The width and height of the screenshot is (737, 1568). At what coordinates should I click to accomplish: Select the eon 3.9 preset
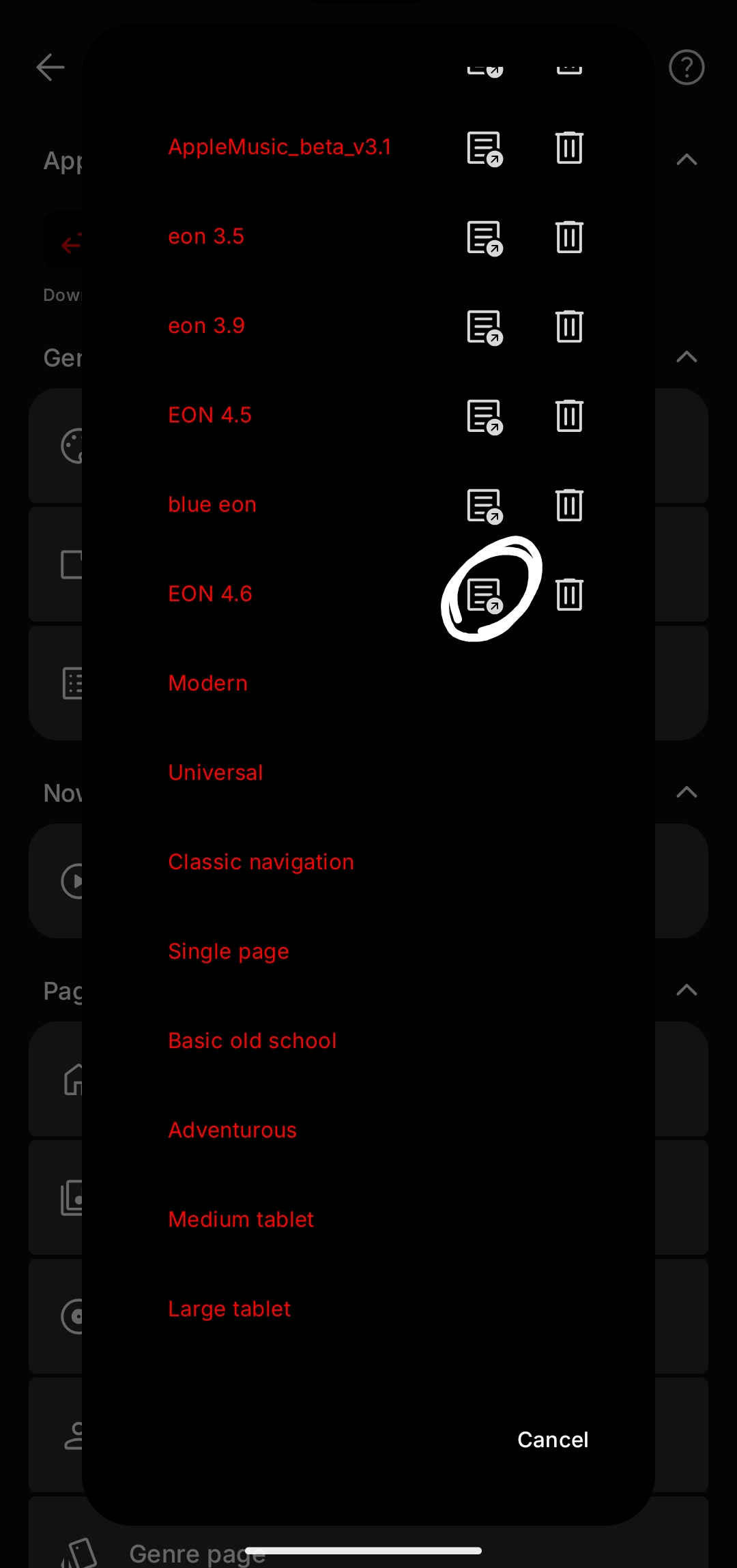coord(206,325)
